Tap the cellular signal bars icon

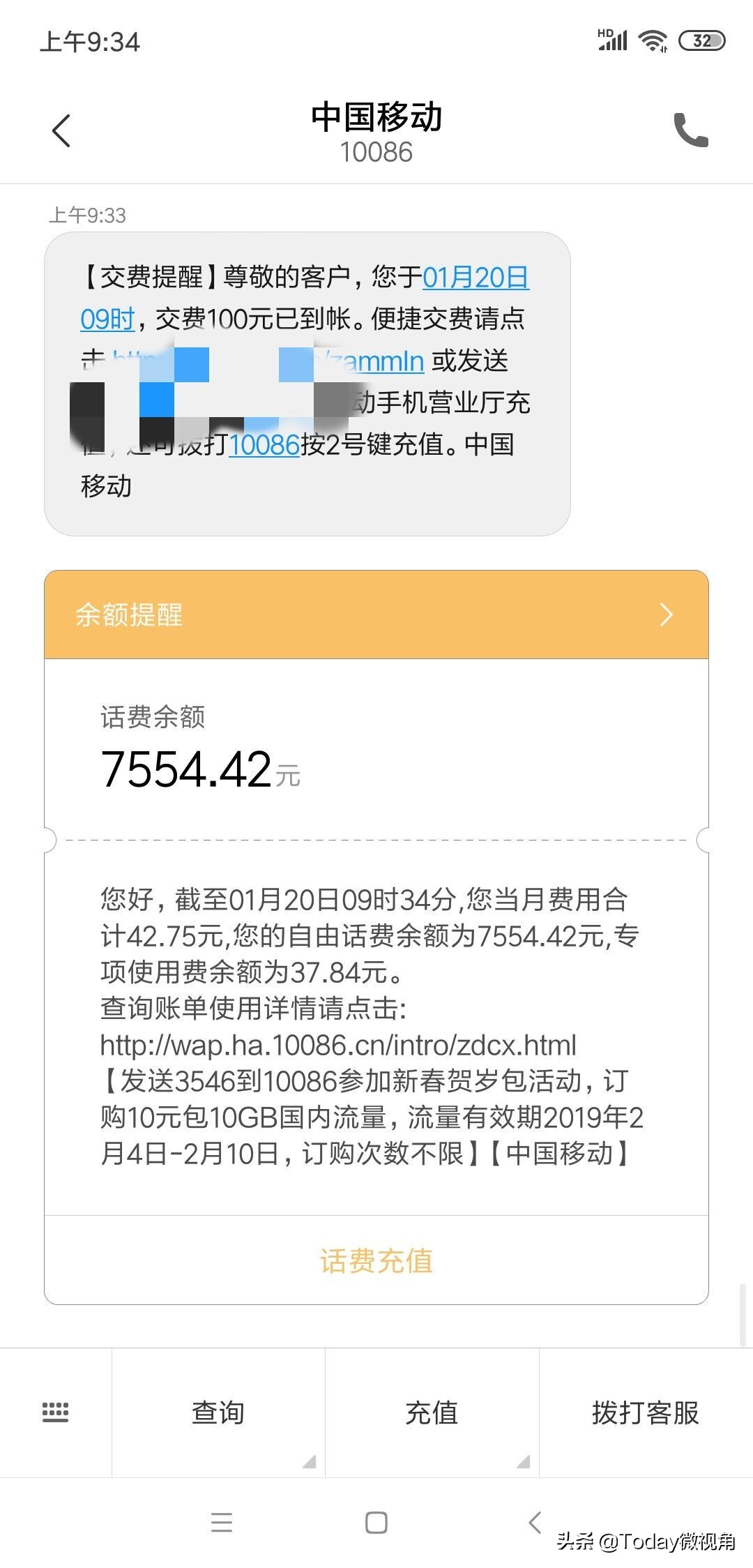point(612,42)
